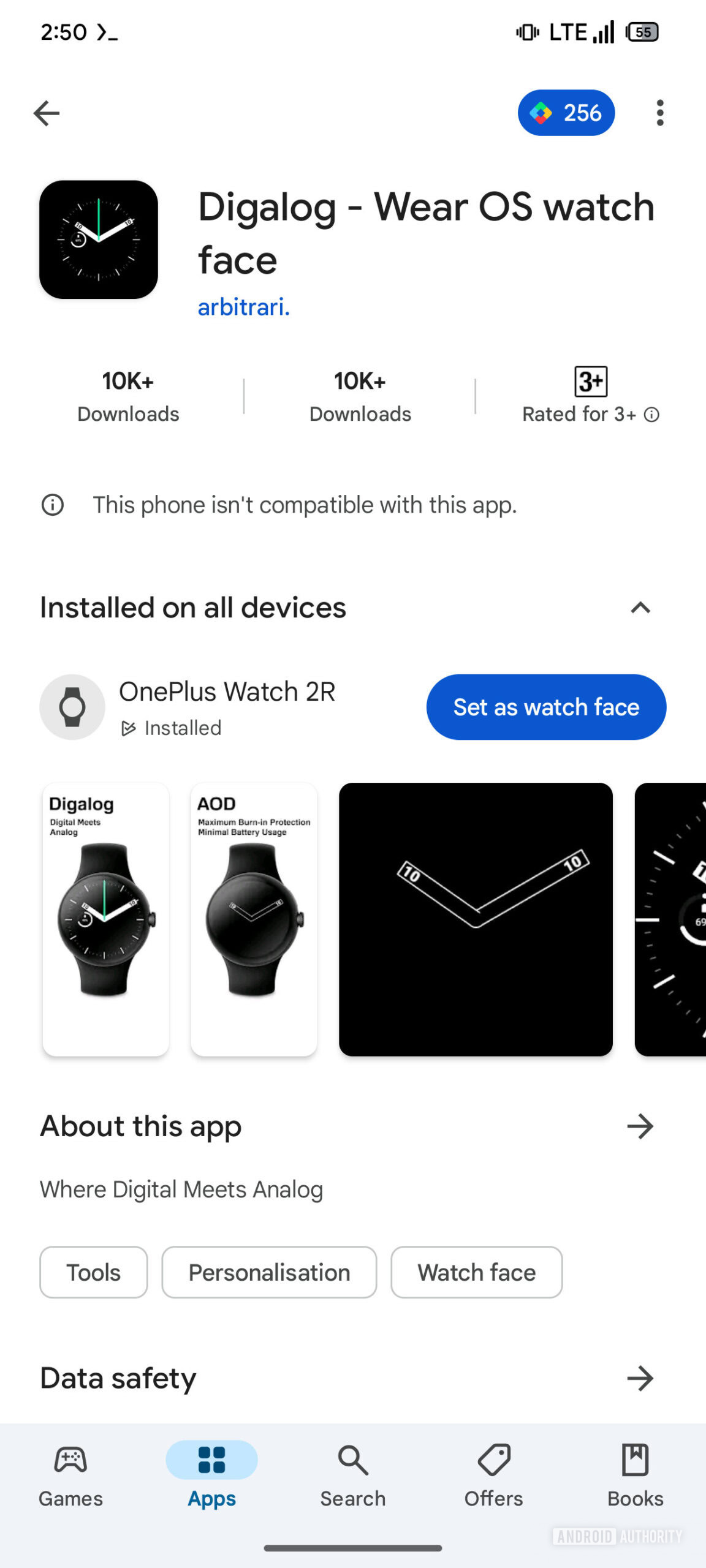The width and height of the screenshot is (706, 1568).
Task: Open the three-dot overflow menu
Action: coord(659,113)
